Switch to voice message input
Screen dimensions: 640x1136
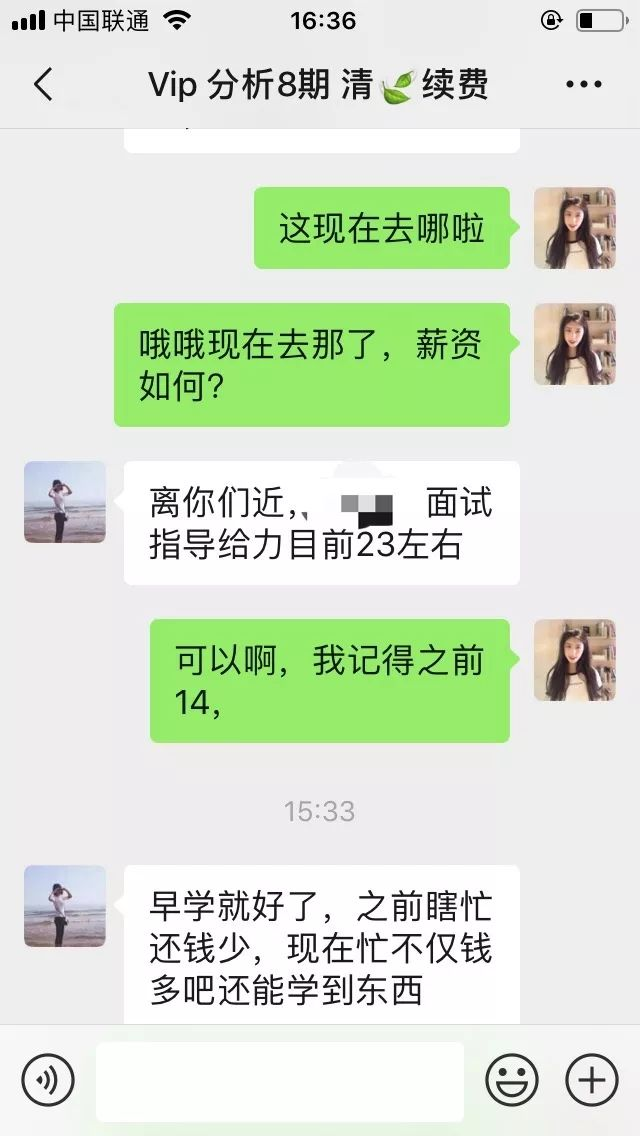tap(48, 1080)
